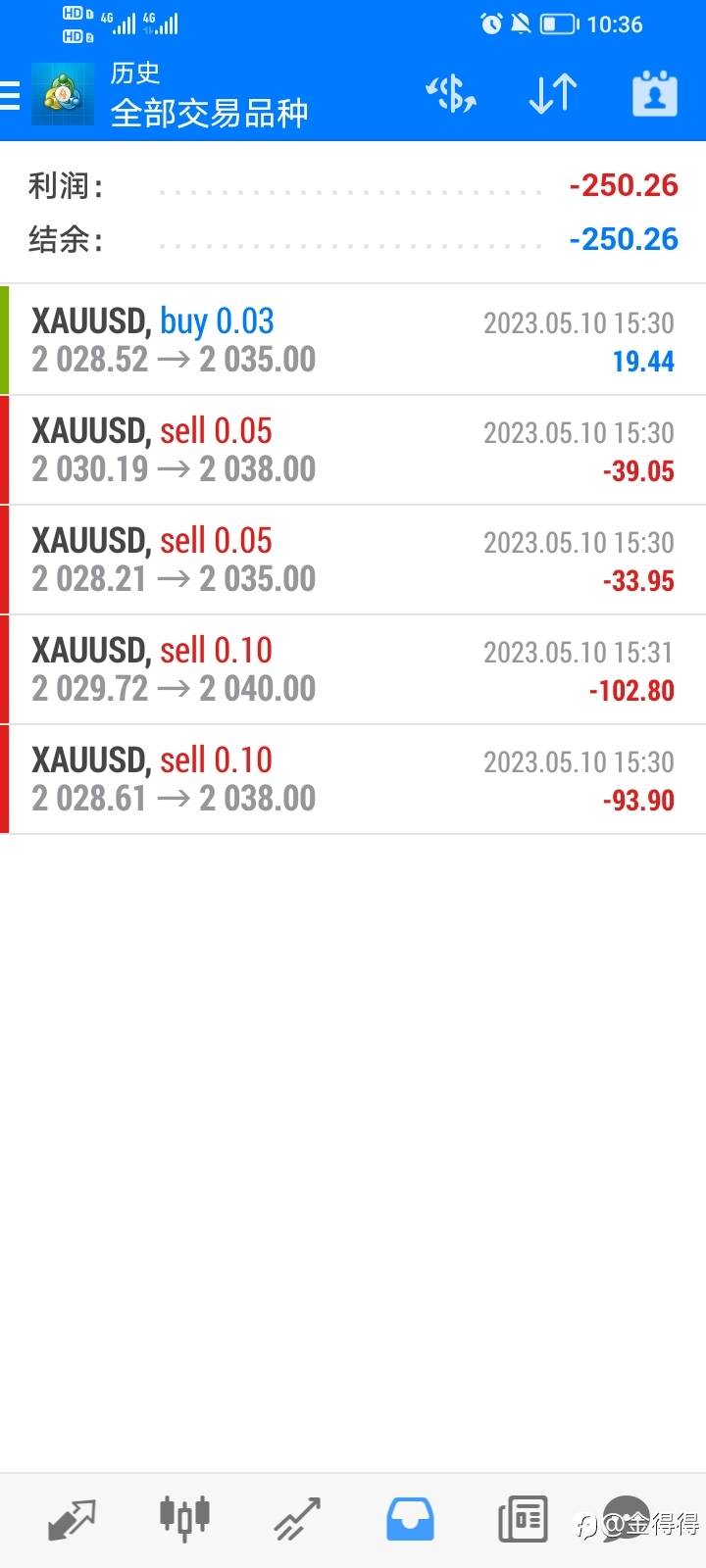Screen dimensions: 706x1568
Task: Open the sell 0.05 trade losing -39.05
Action: [353, 450]
